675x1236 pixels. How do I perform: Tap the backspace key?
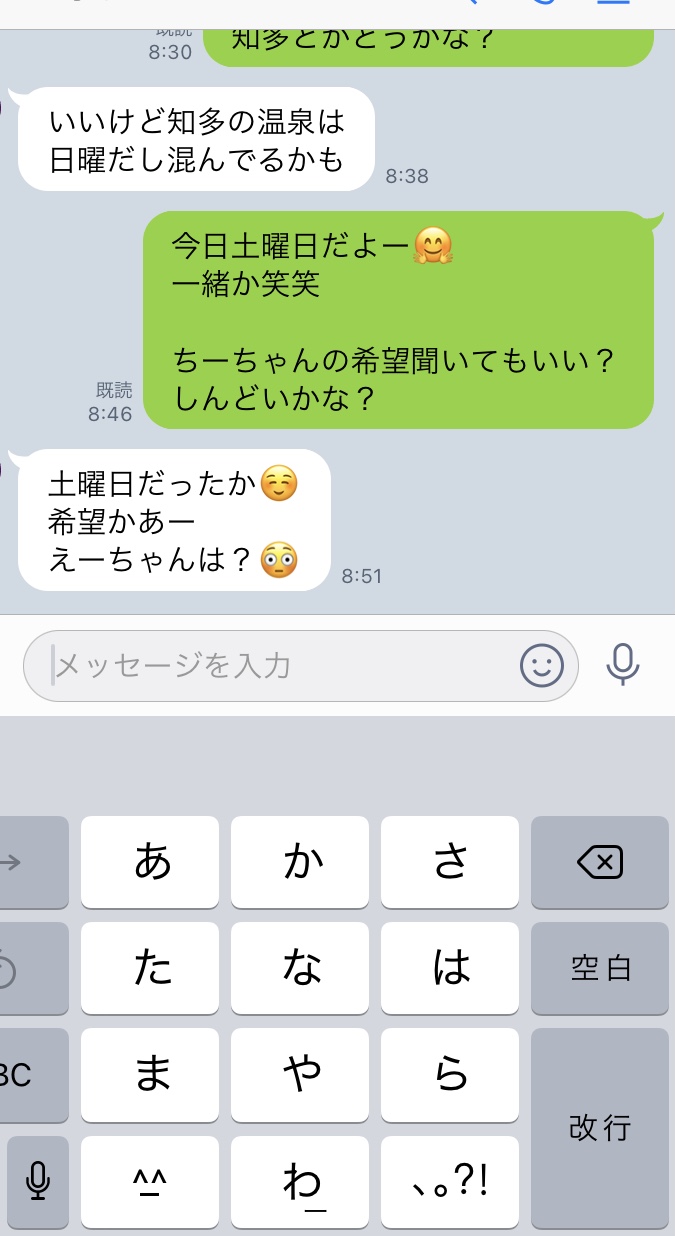click(600, 862)
